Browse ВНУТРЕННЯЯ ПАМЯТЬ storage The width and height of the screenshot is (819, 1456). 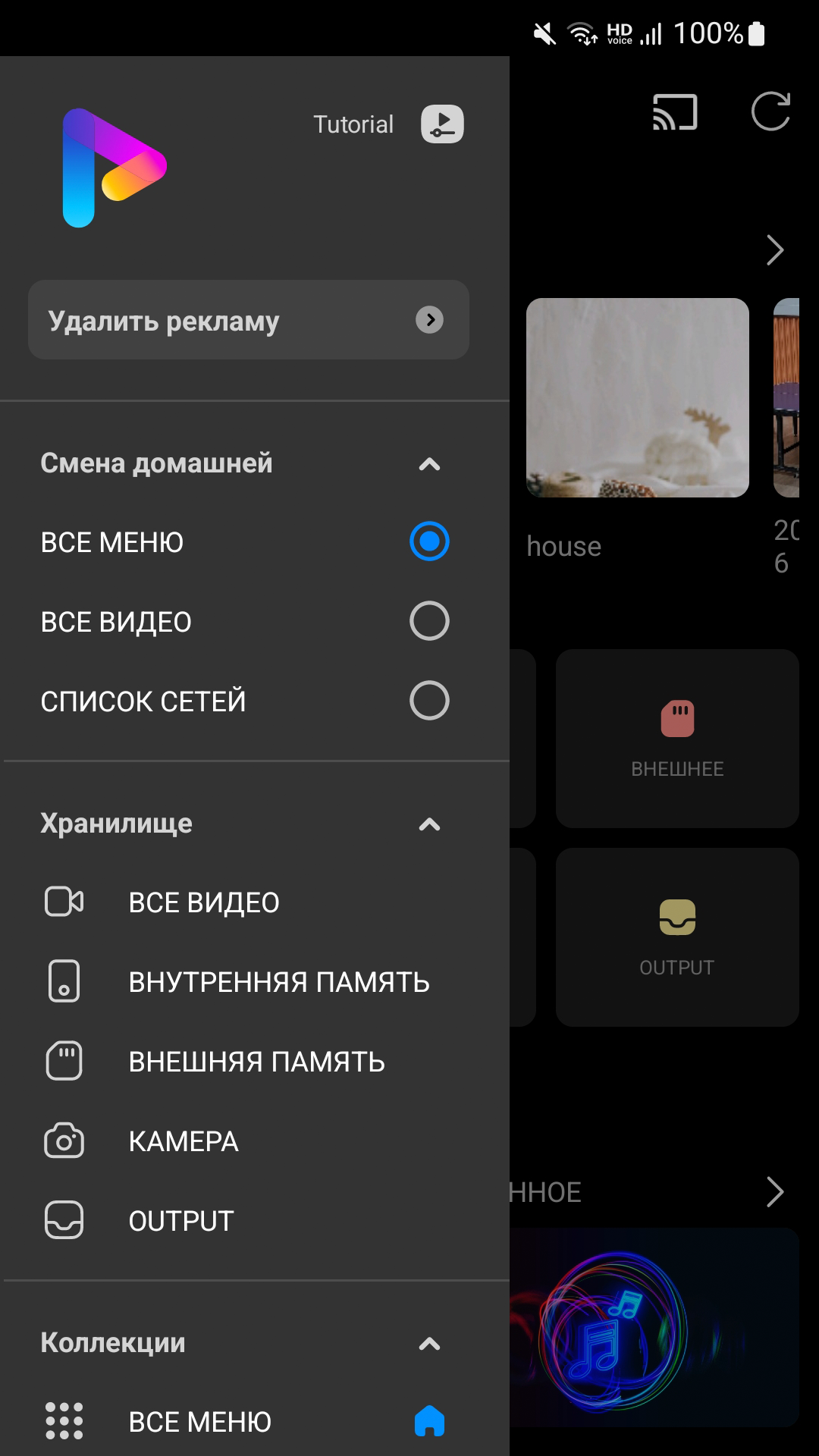(x=278, y=982)
